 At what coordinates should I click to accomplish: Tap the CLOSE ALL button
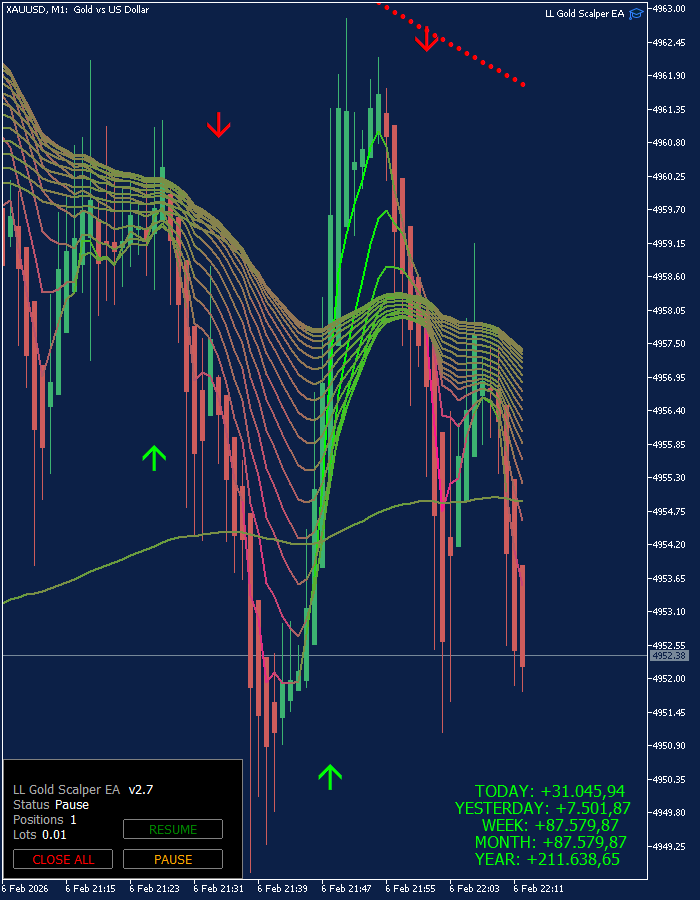coord(63,859)
